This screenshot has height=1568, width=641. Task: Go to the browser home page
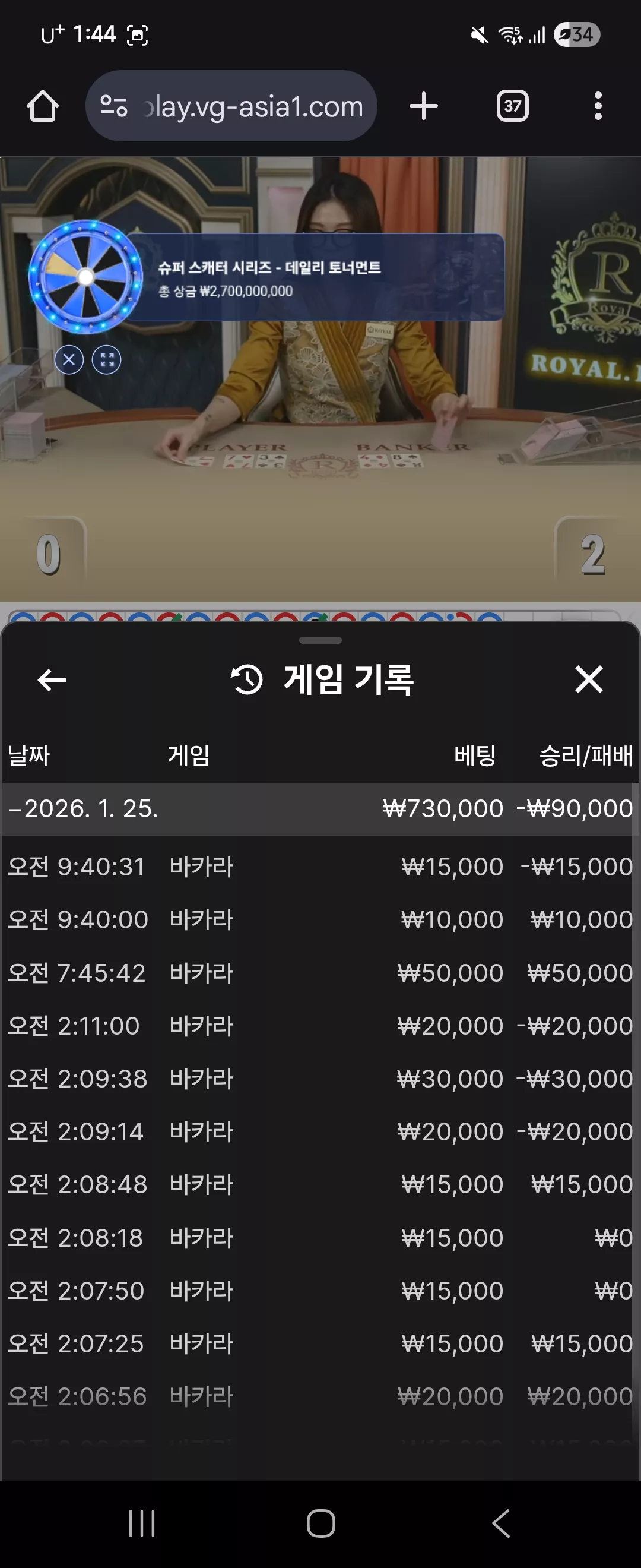point(43,106)
